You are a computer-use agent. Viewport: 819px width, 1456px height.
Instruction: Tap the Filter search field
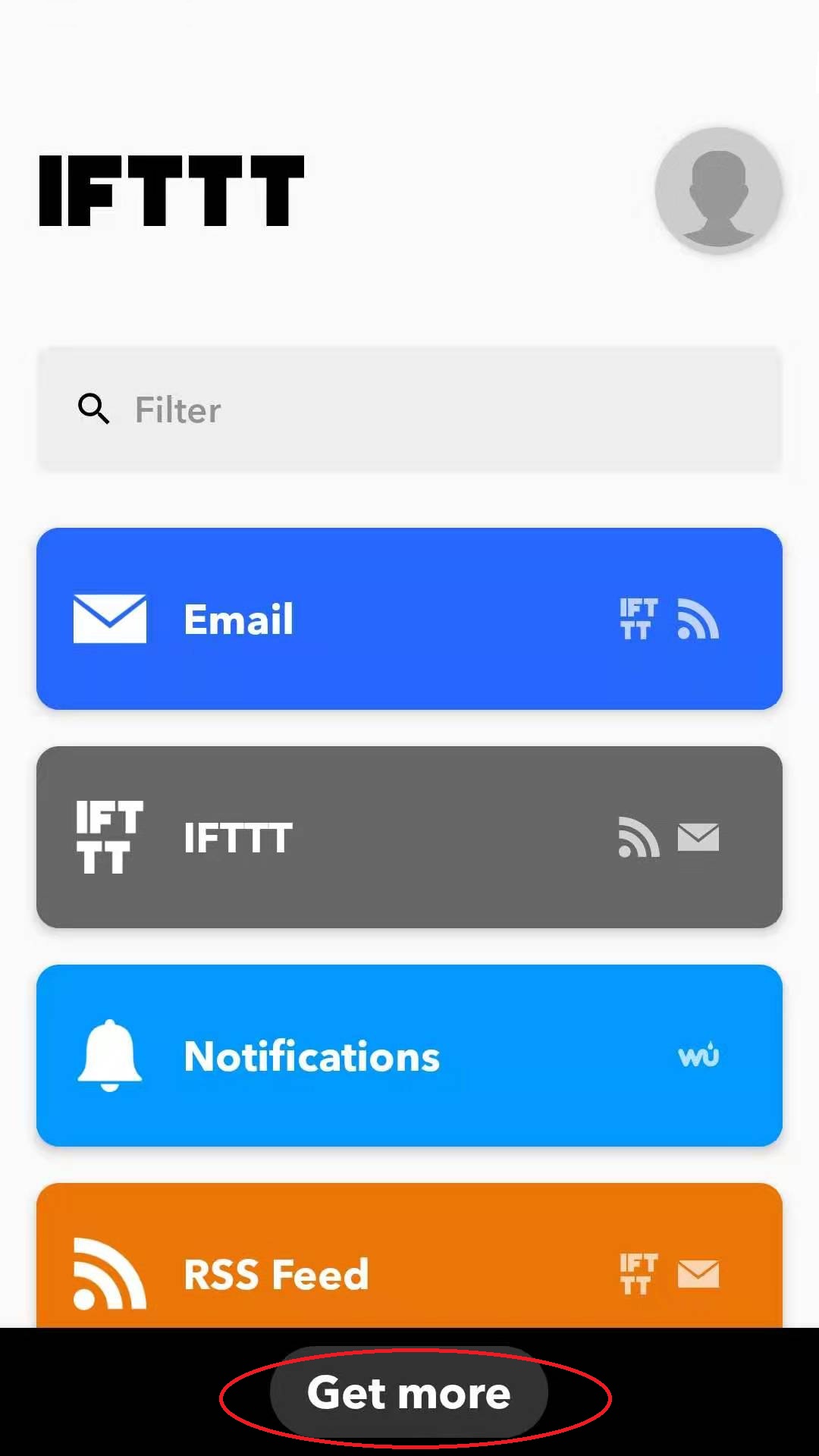[409, 409]
